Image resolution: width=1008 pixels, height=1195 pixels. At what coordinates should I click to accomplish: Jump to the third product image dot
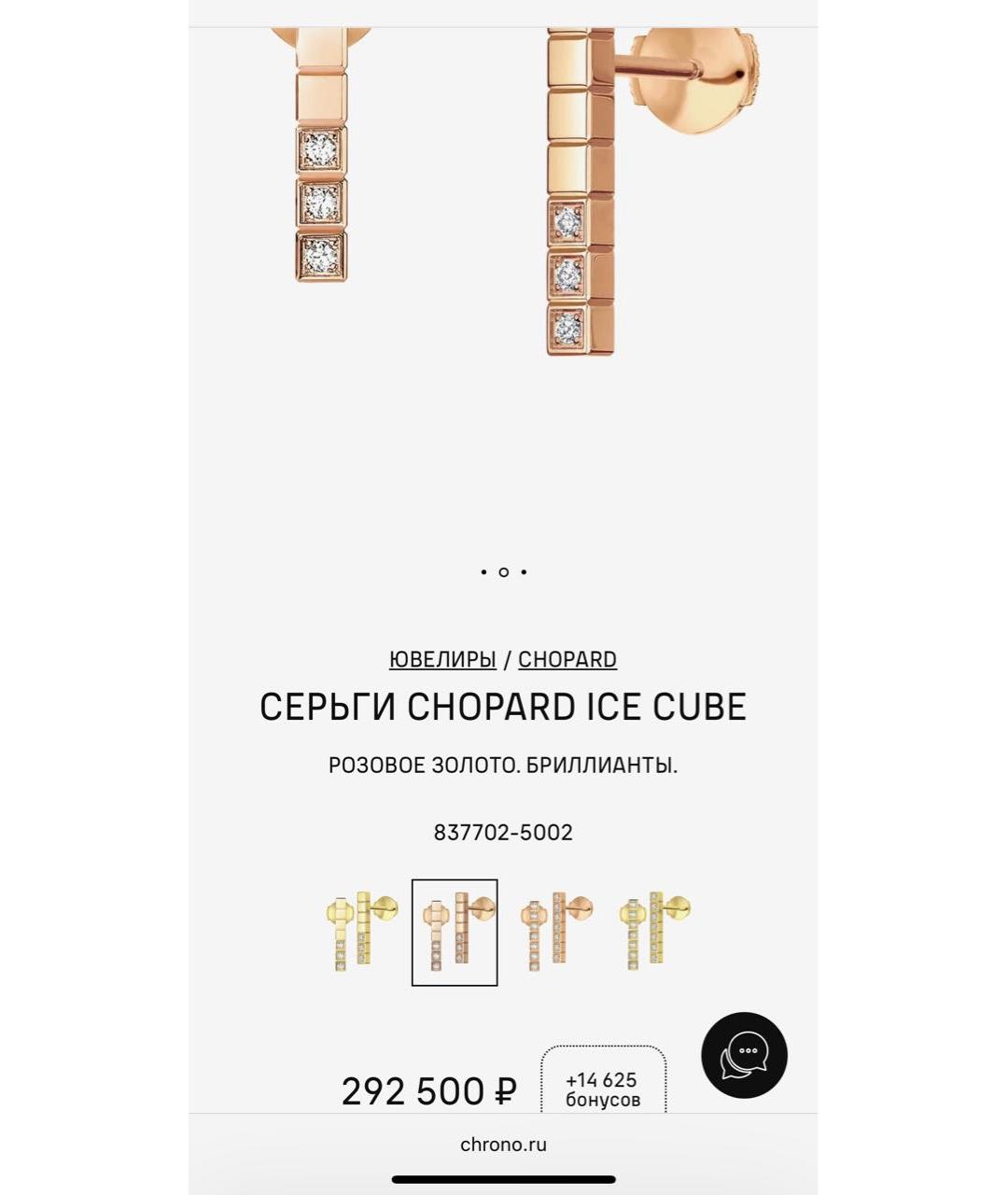(524, 571)
